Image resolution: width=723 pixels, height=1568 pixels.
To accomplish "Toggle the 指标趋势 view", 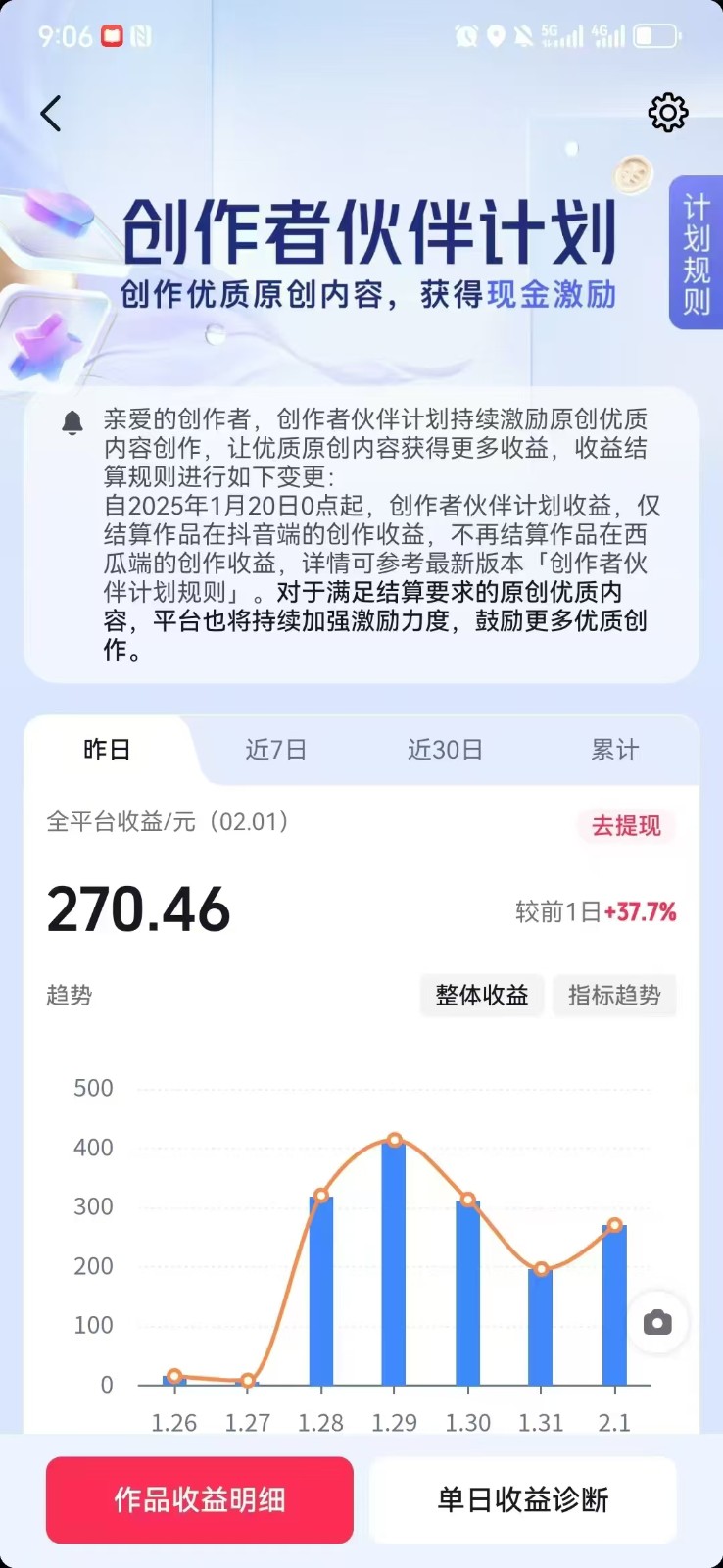I will pyautogui.click(x=614, y=996).
